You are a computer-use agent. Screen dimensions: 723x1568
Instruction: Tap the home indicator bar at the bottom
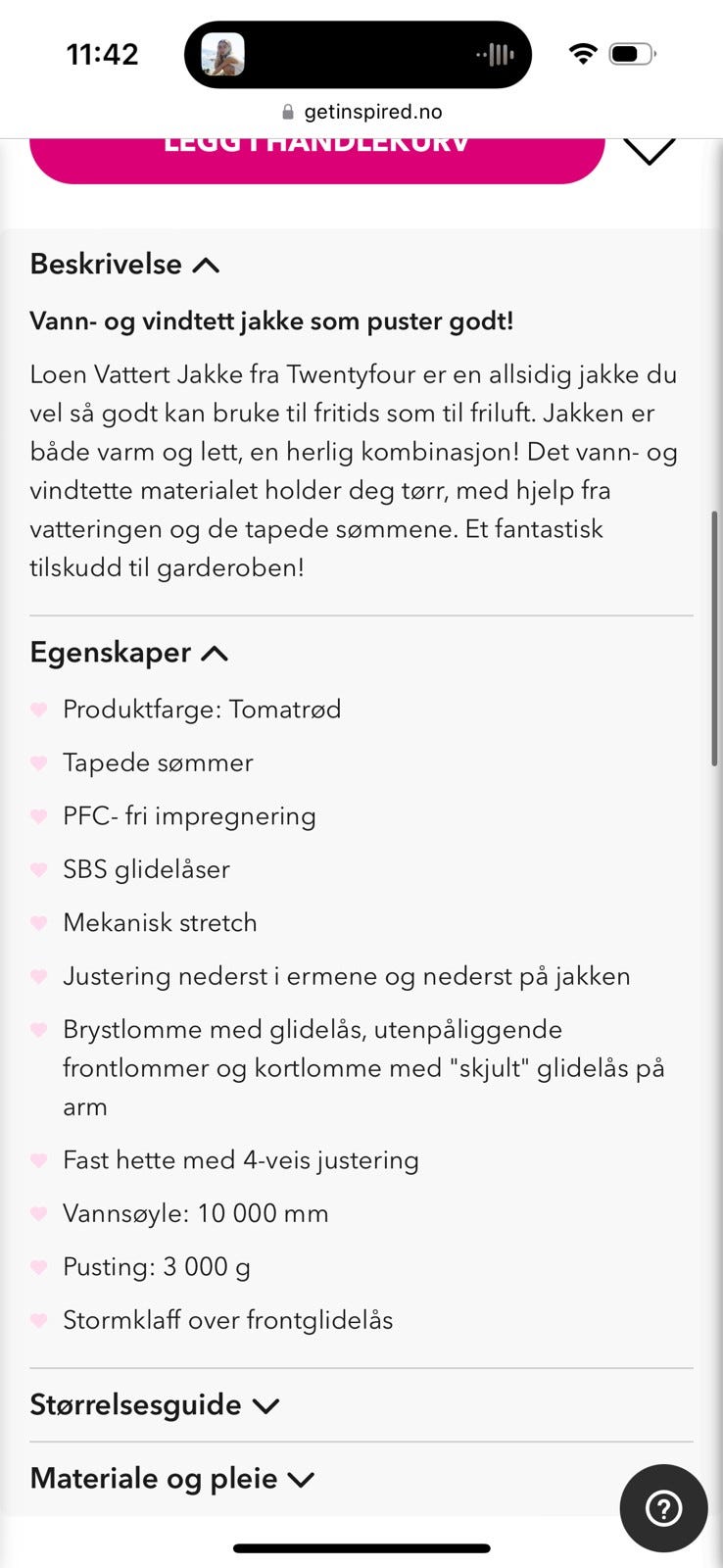361,1547
